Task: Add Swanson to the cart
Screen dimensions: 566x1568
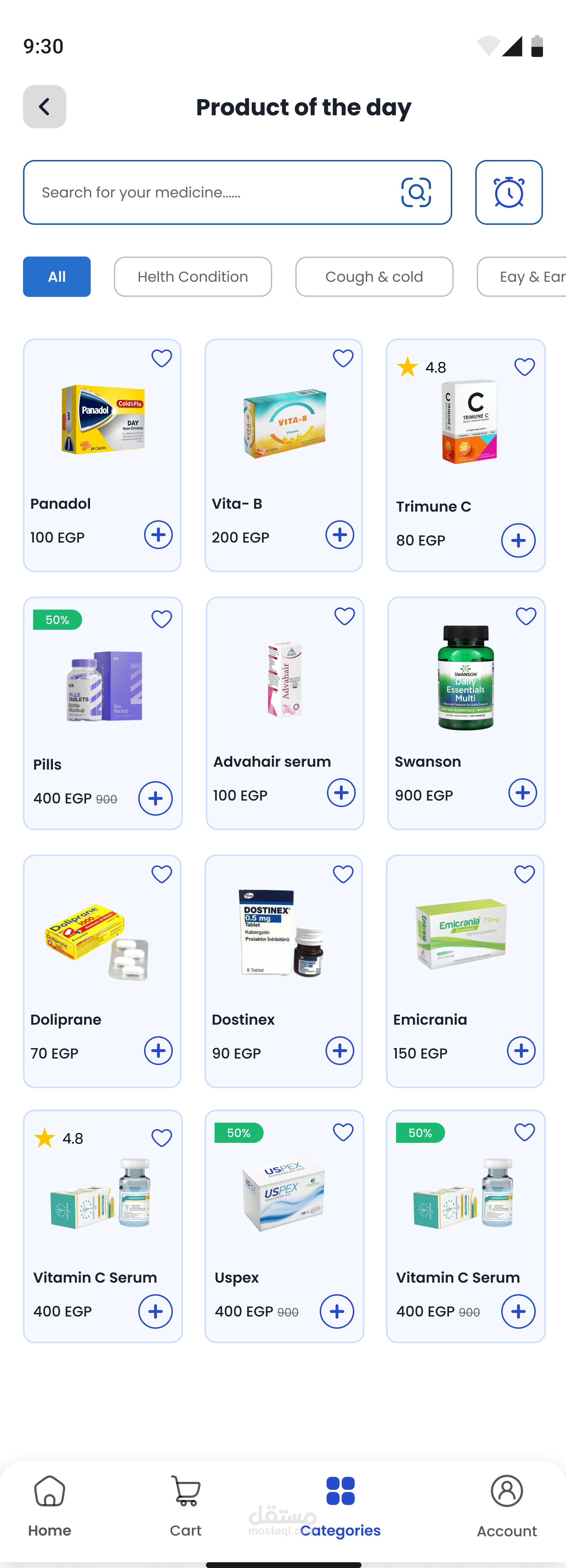Action: coord(522,793)
